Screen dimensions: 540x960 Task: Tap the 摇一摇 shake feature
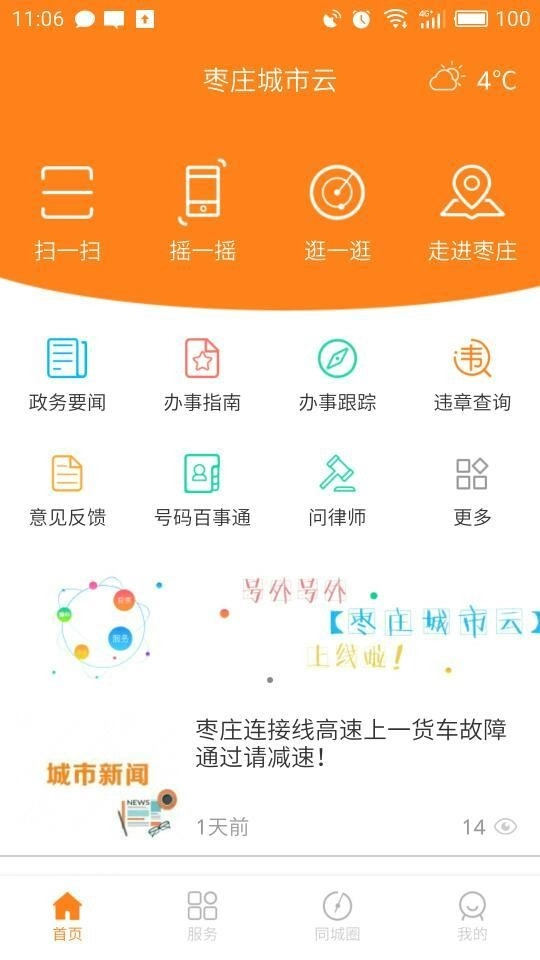click(x=203, y=211)
